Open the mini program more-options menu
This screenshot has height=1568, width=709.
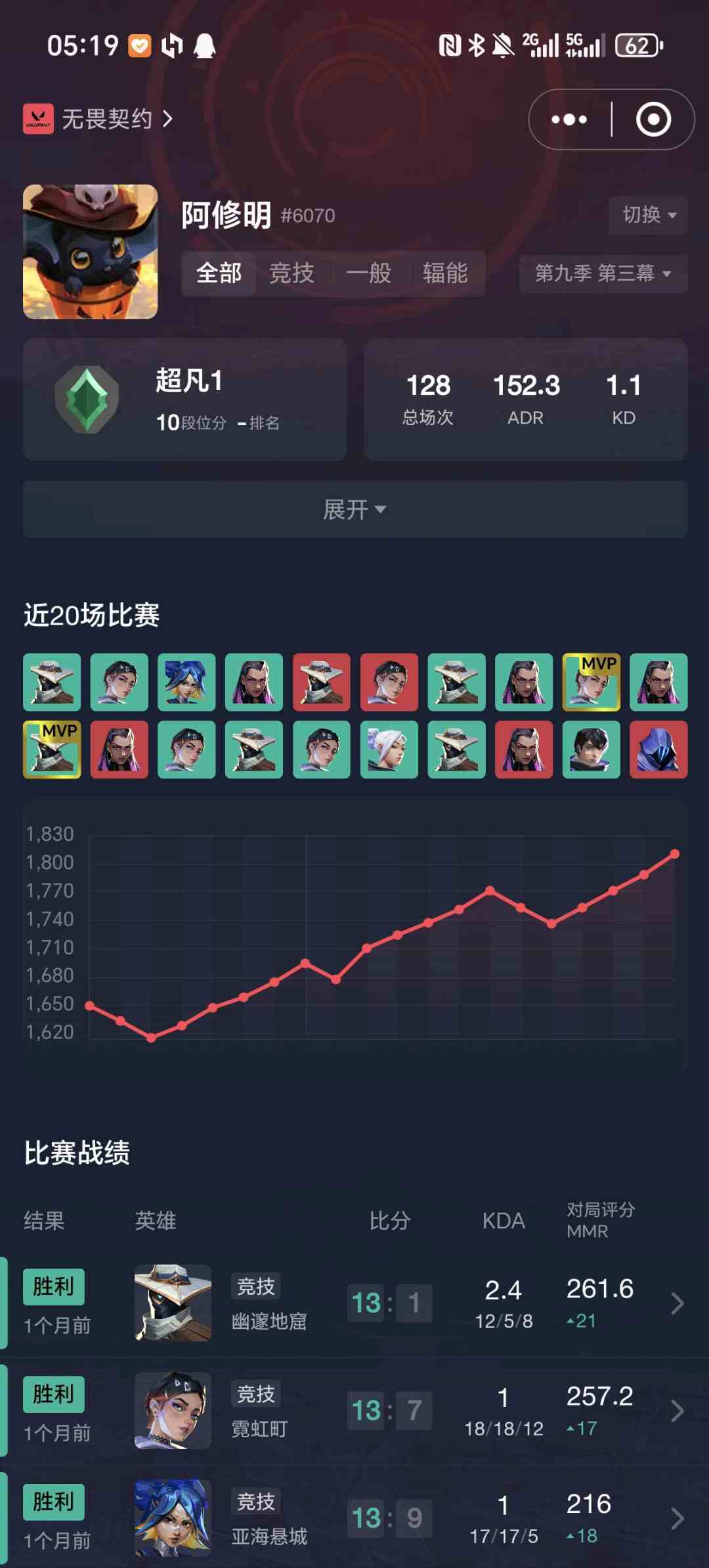coord(569,120)
